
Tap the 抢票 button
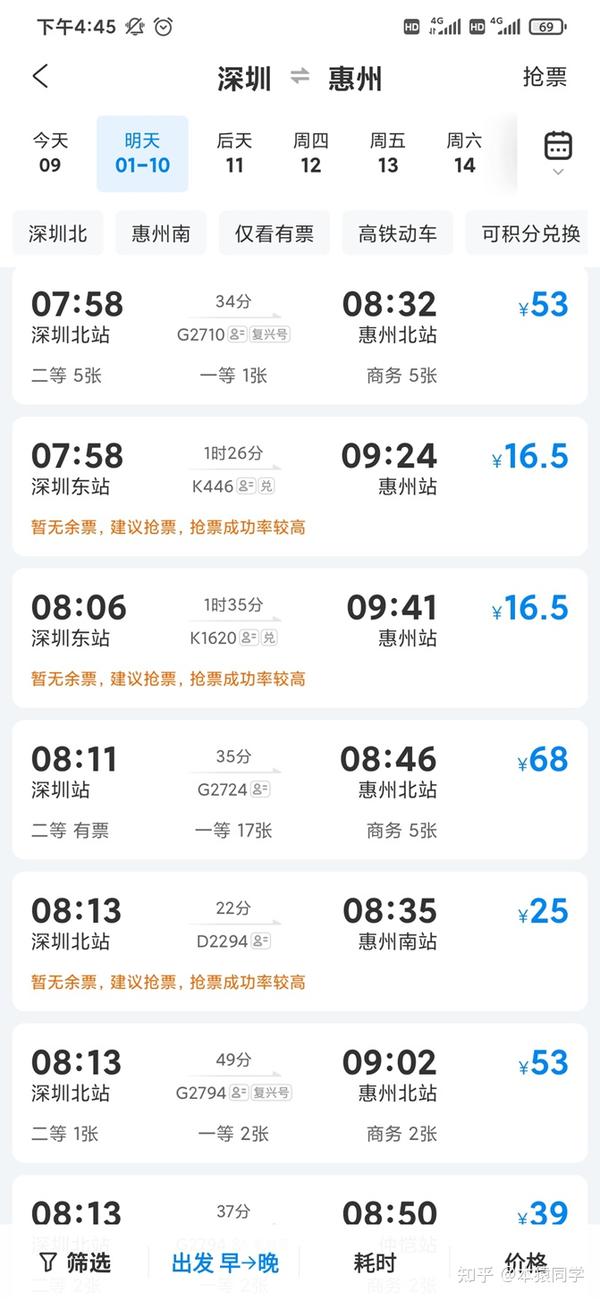(545, 77)
